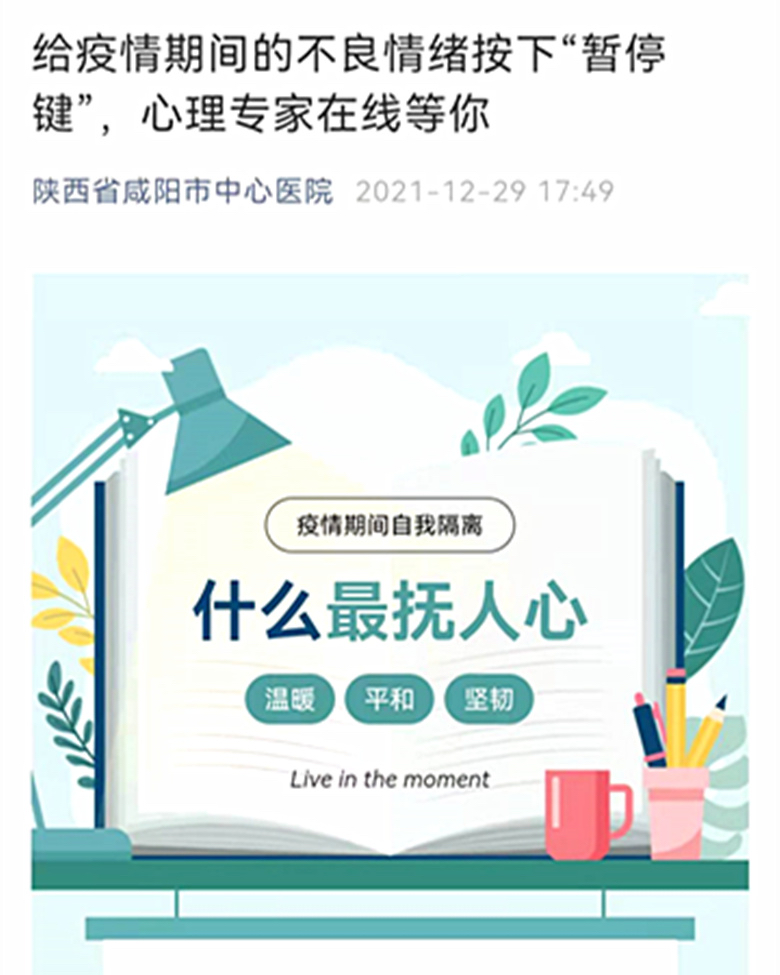The image size is (780, 975).
Task: Open the 什么最抚人心 banner image
Action: click(x=390, y=610)
